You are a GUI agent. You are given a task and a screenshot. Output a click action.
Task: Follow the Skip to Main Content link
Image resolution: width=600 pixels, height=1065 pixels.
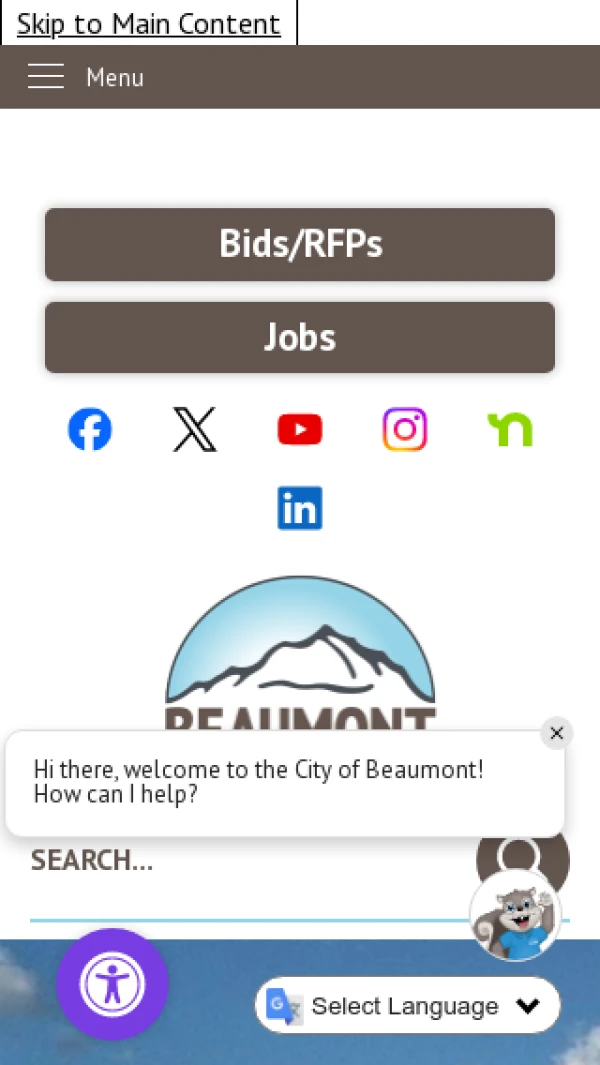[149, 24]
